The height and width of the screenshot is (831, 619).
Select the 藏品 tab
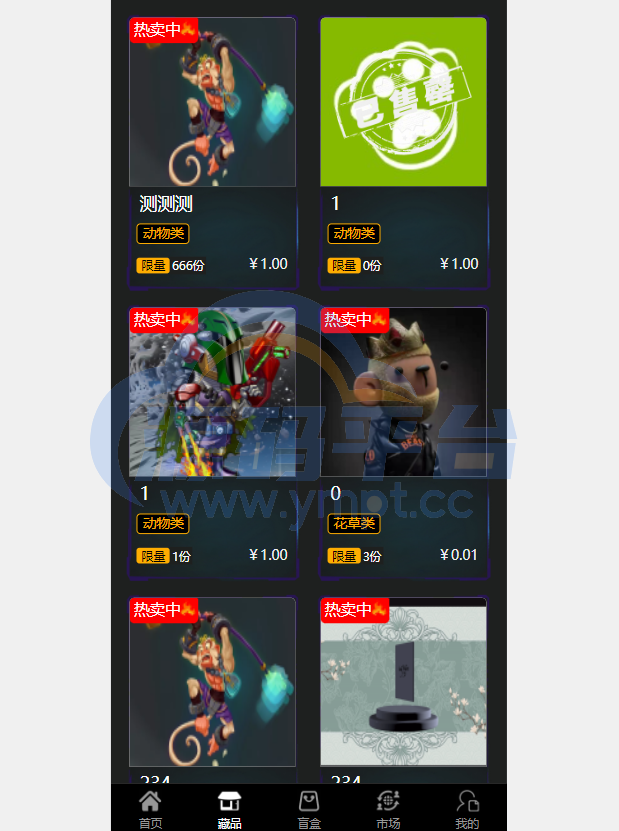point(230,808)
